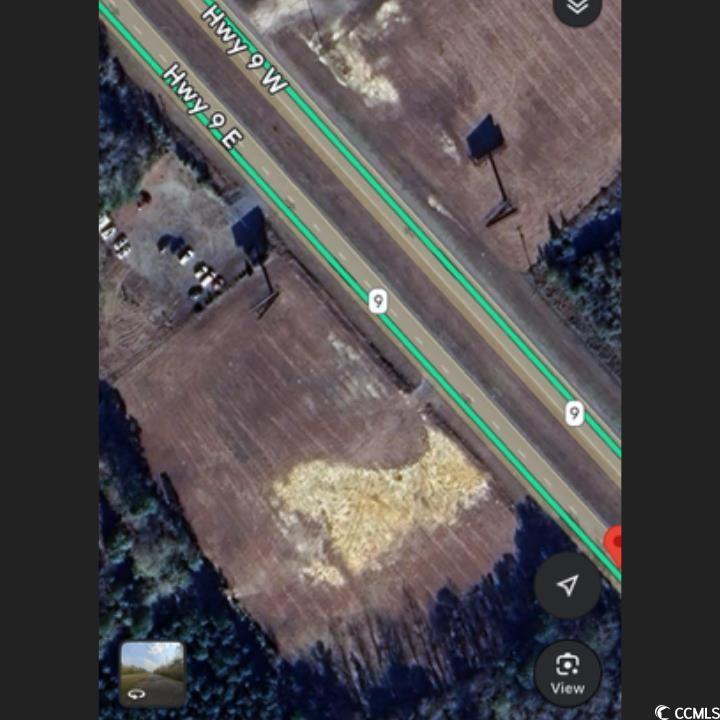
Task: Open the map layers button
Action: 577,8
